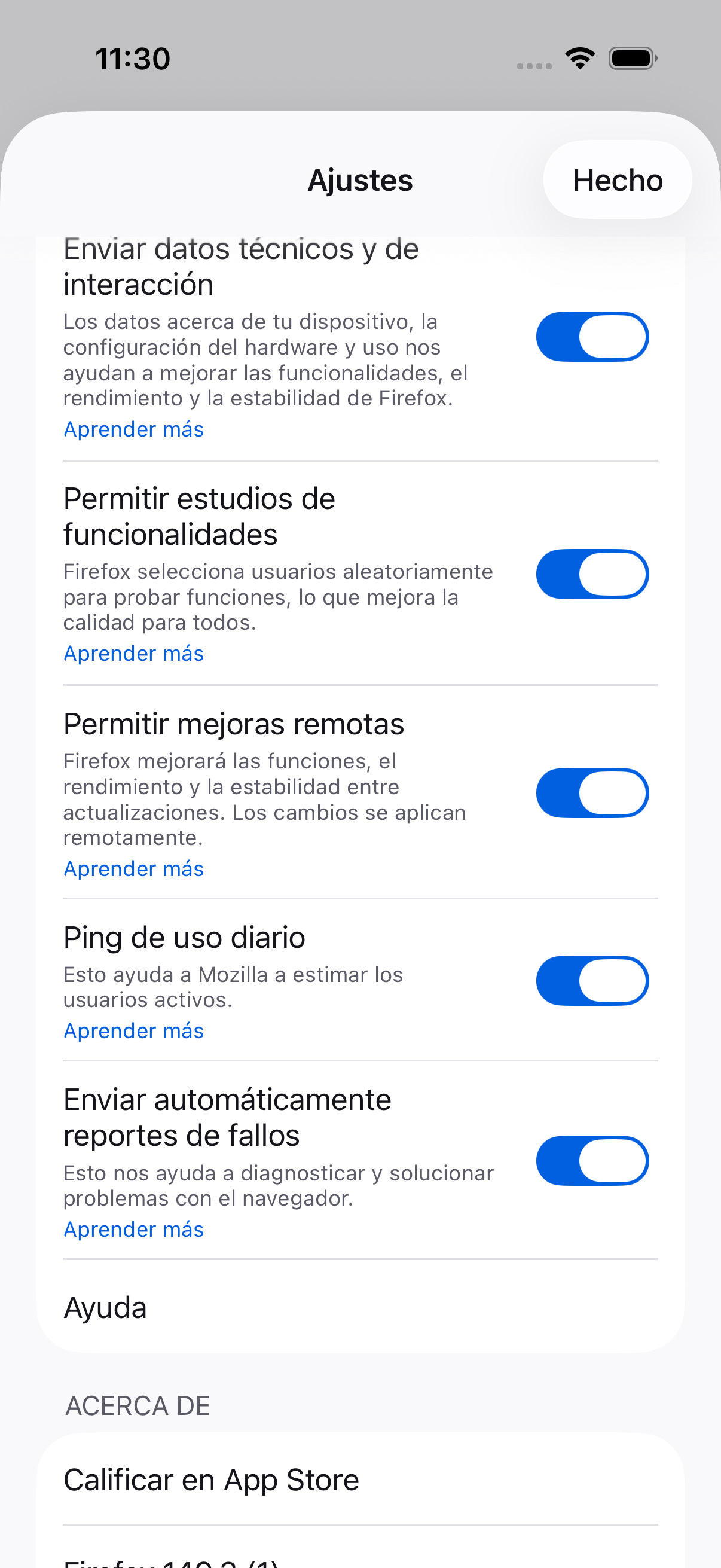Tap Hecho to close settings
The height and width of the screenshot is (1568, 721).
617,180
